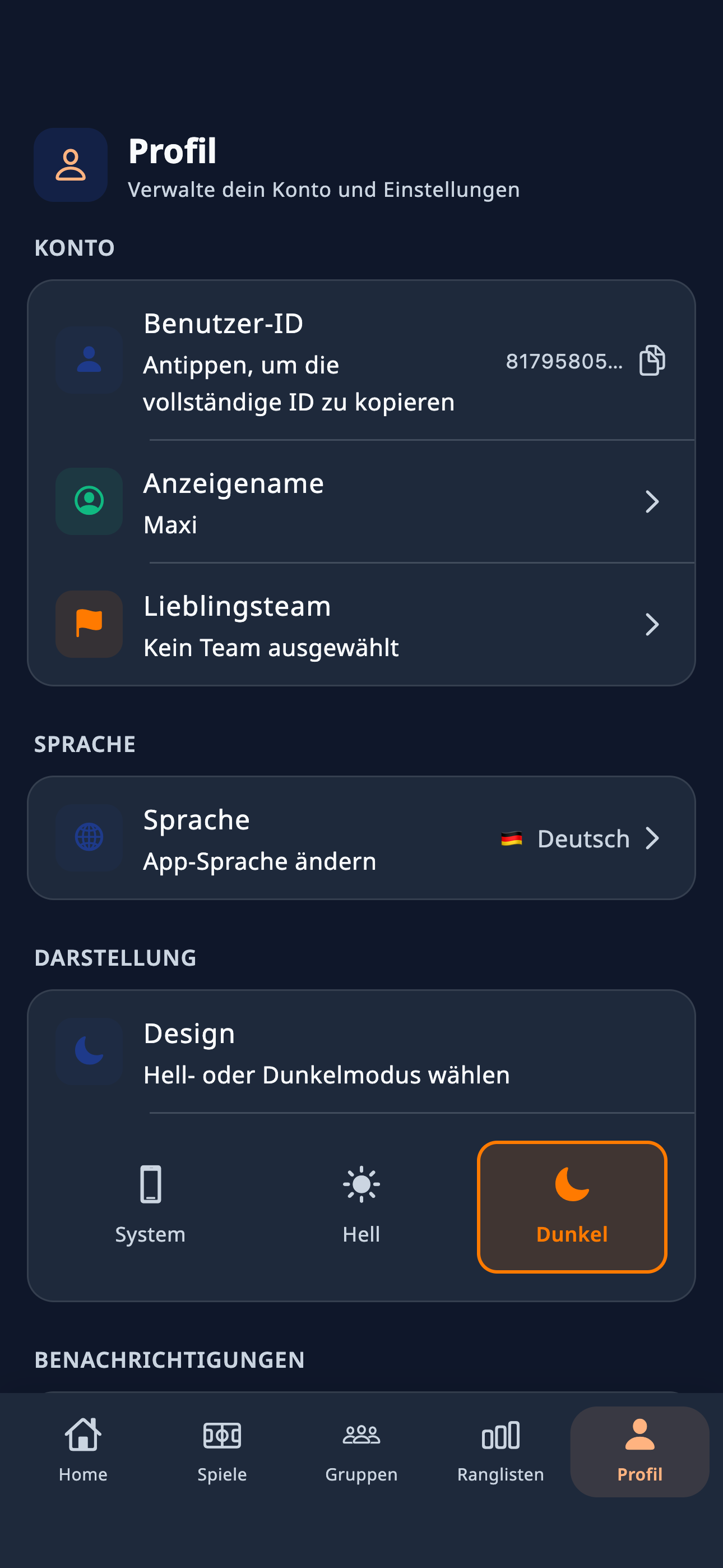Open Spiele via the field icon
This screenshot has height=1568, width=723.
(222, 1453)
